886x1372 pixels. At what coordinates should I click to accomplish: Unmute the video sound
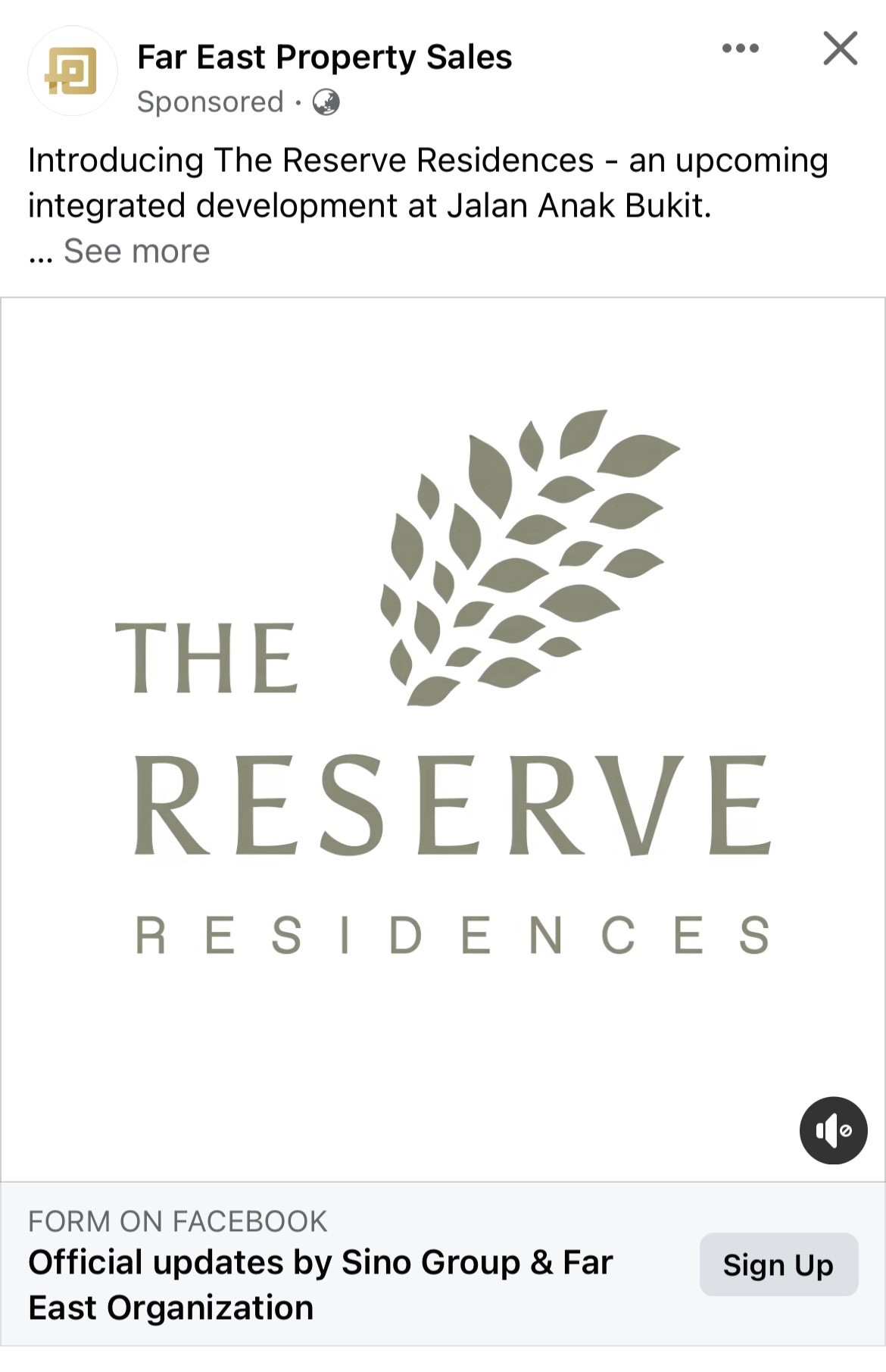click(x=833, y=1130)
